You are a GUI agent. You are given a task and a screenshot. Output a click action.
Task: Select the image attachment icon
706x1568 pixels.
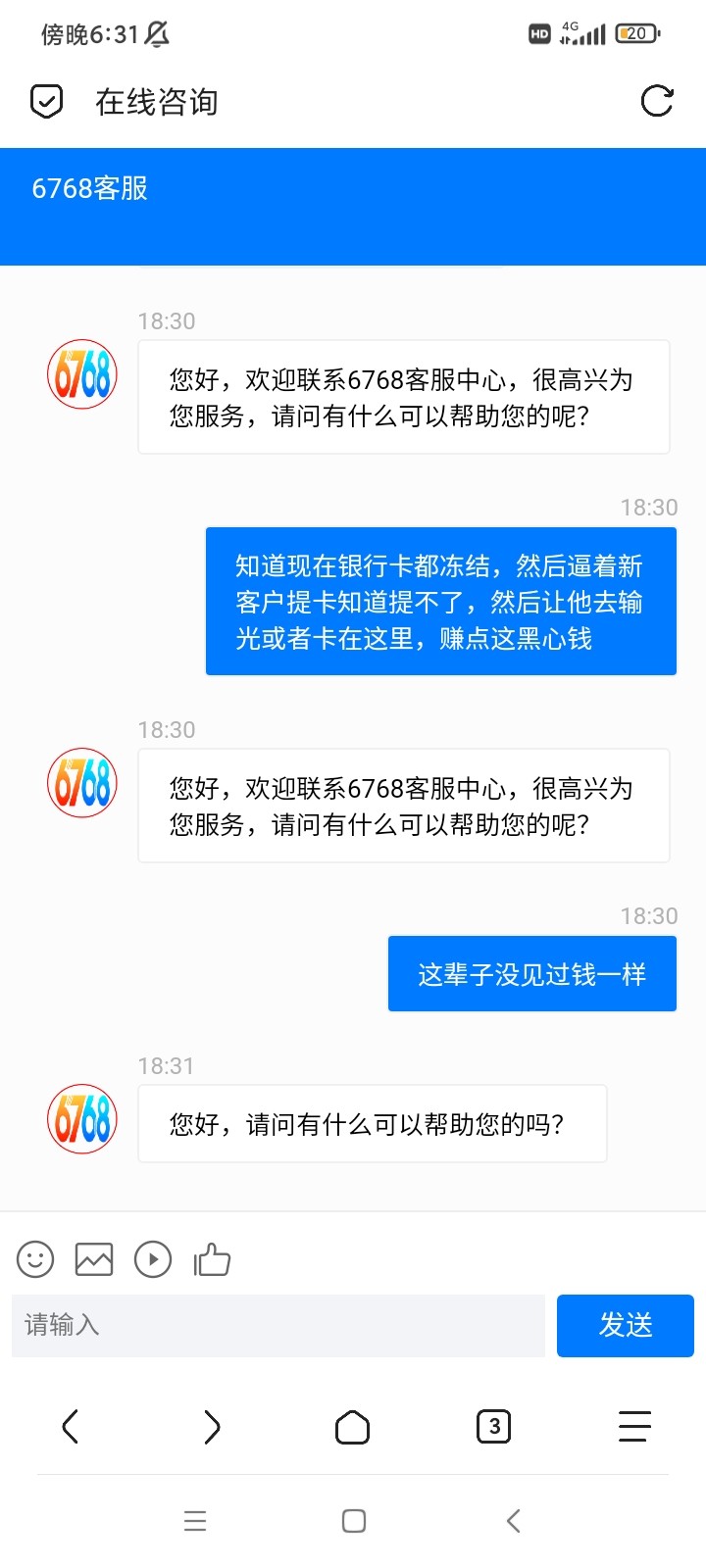tap(93, 1259)
